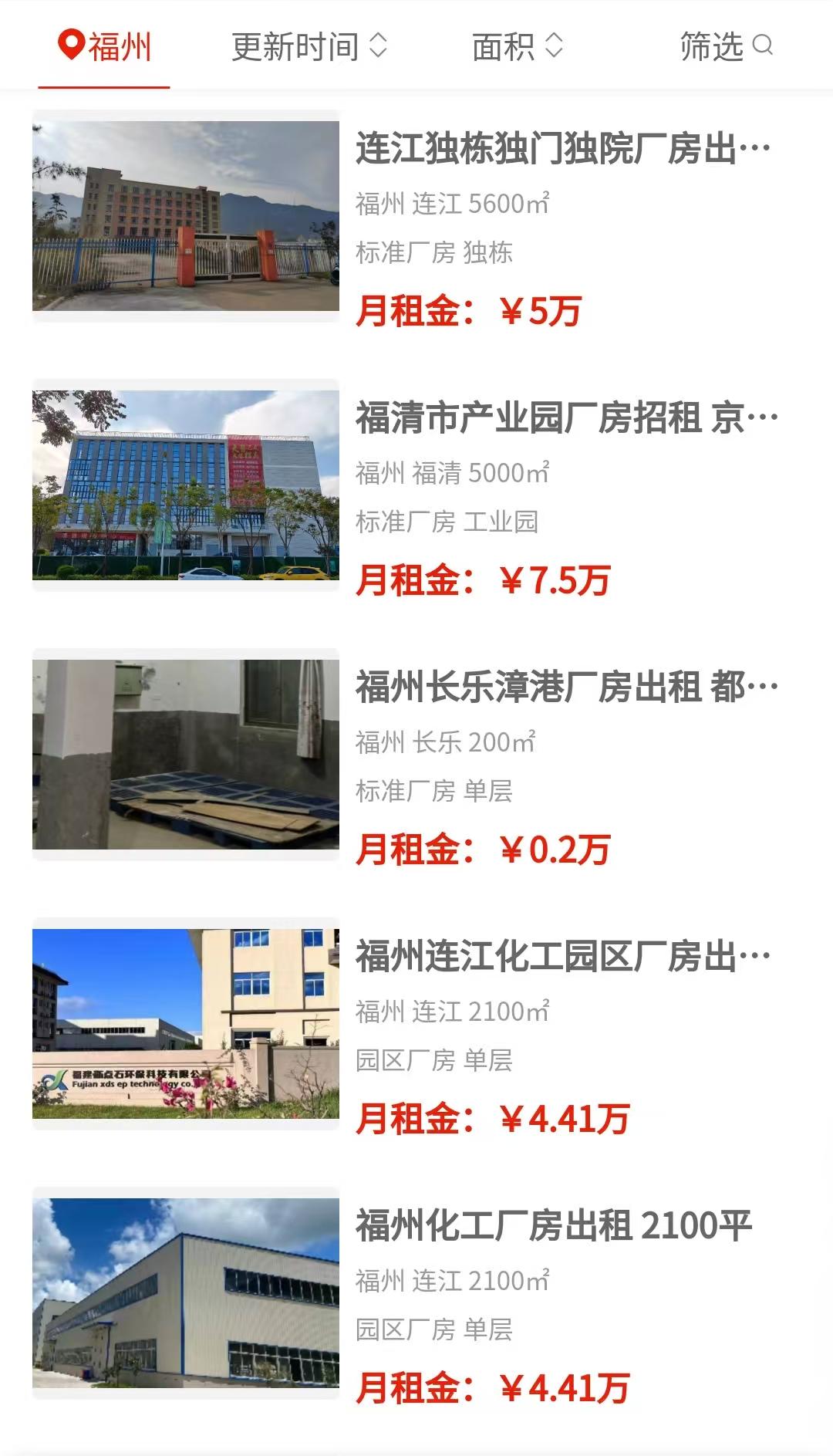
Task: Sort listings by 面积
Action: tap(517, 47)
